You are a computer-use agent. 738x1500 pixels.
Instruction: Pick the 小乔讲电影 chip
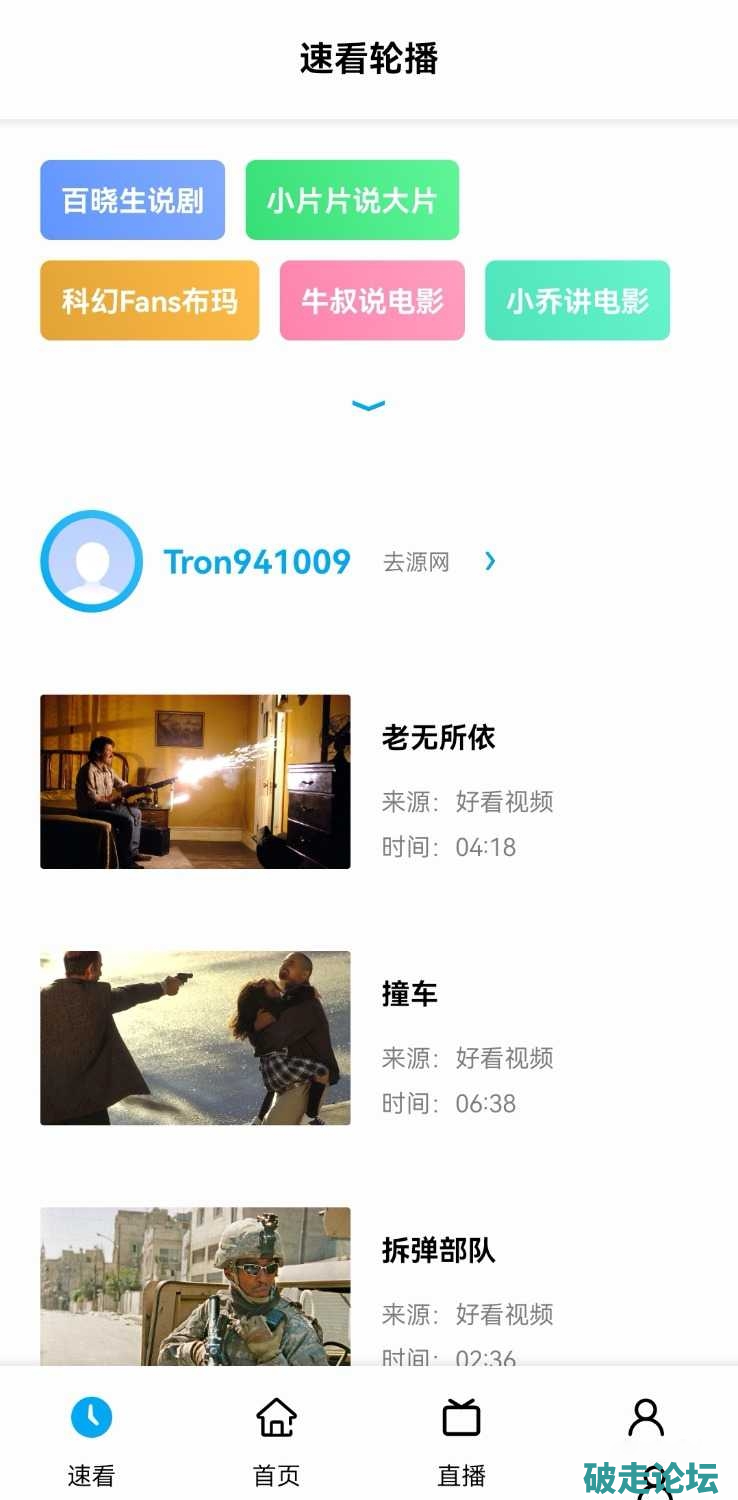pyautogui.click(x=577, y=301)
